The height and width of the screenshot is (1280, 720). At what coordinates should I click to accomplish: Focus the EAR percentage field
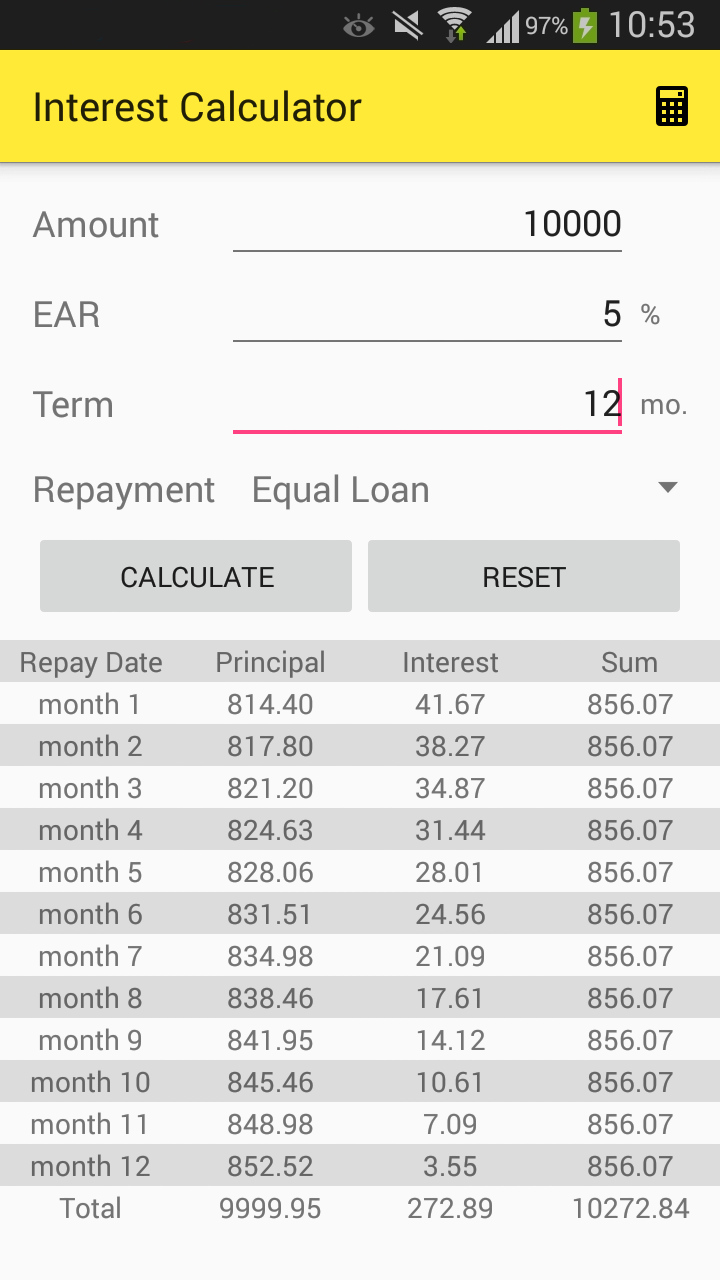(427, 315)
